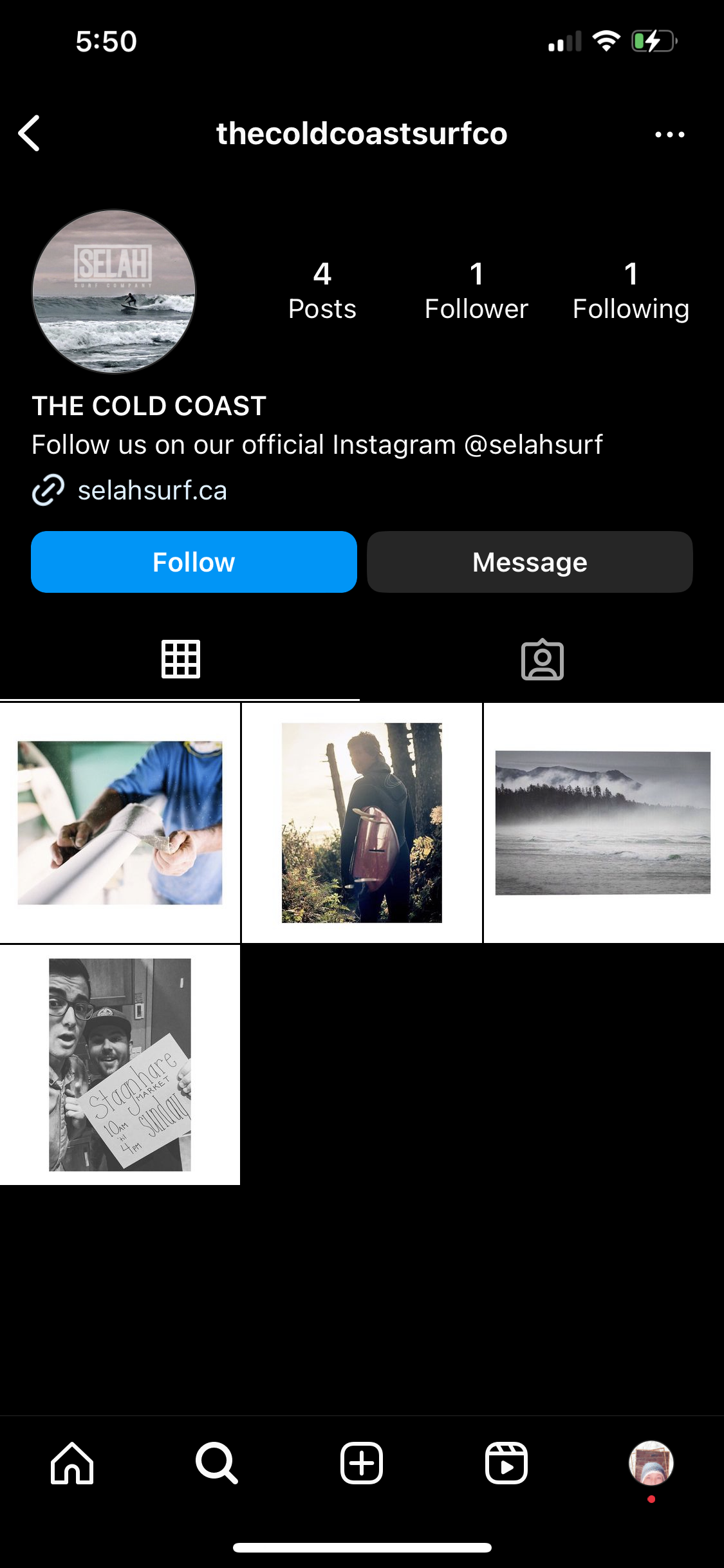Open the Following list
Screen dimensions: 724x1568
pyautogui.click(x=631, y=291)
